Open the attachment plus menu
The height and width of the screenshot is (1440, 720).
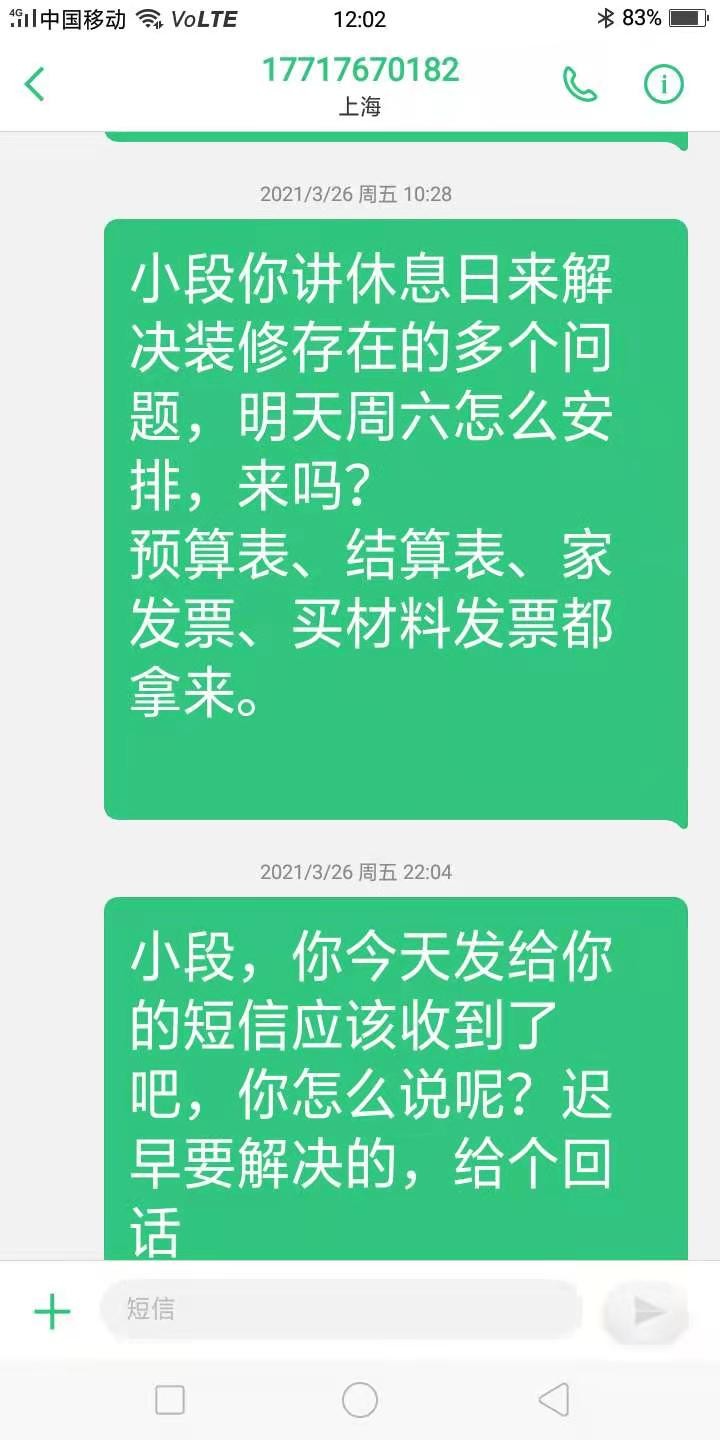tap(52, 1311)
